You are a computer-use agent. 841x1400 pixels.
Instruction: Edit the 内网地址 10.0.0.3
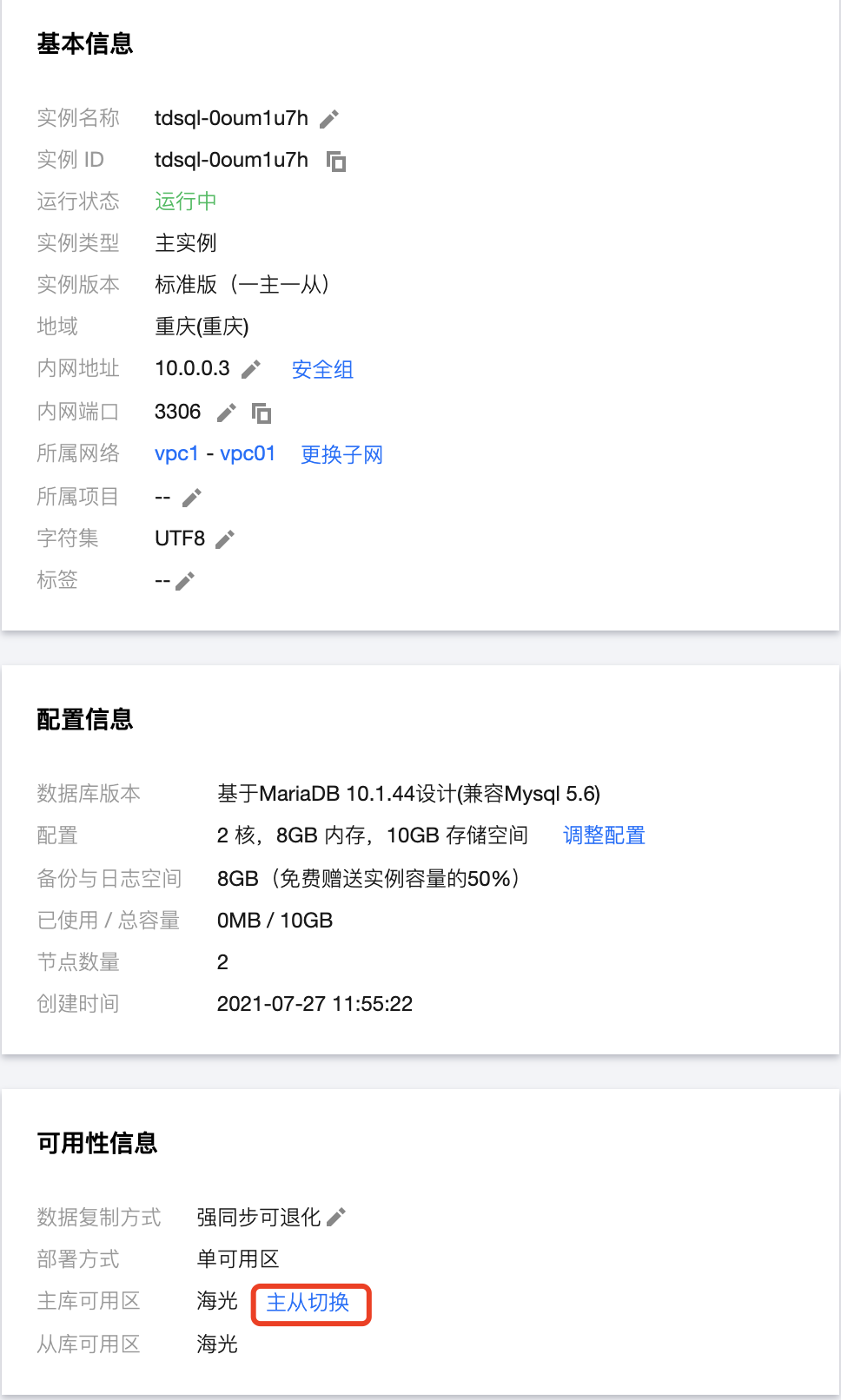point(251,370)
